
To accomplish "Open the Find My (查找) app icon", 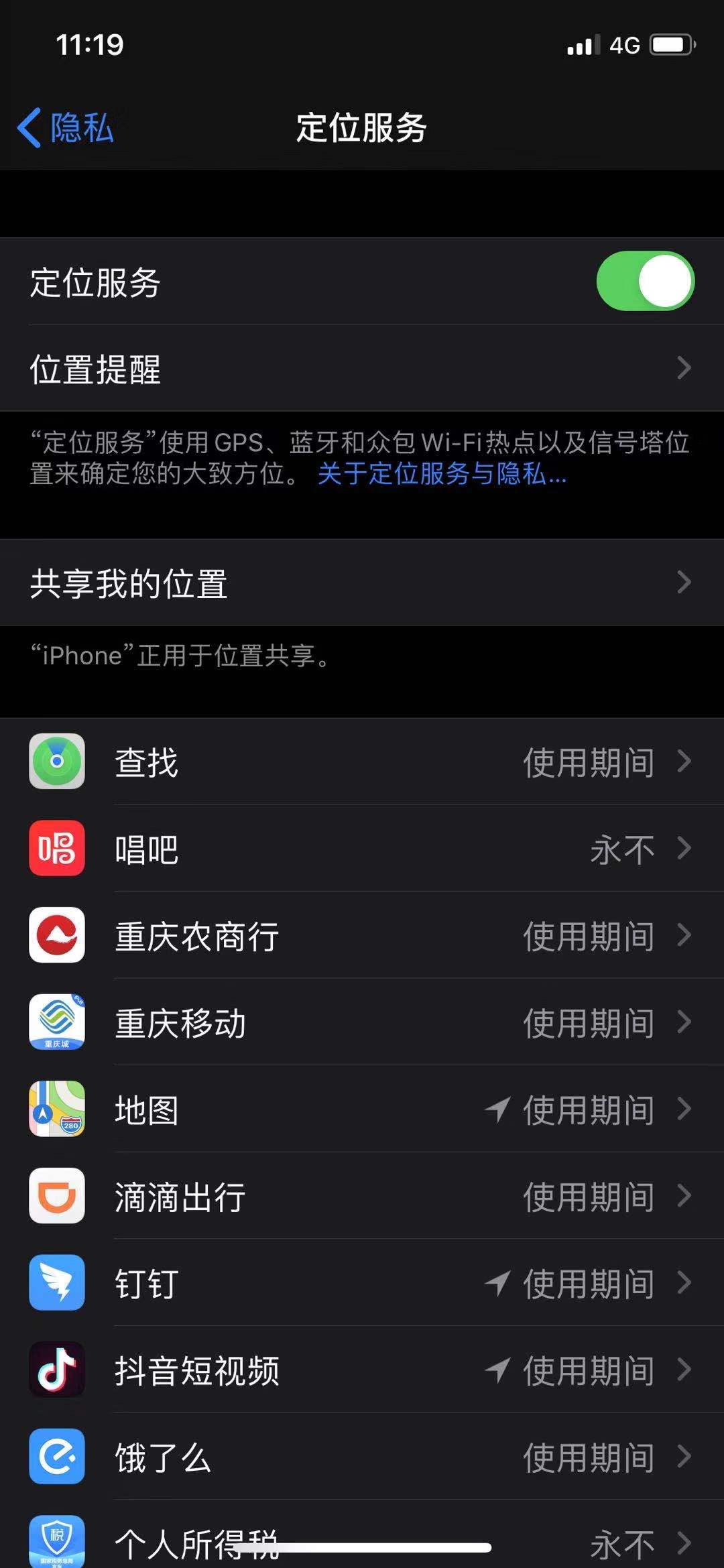I will click(57, 762).
